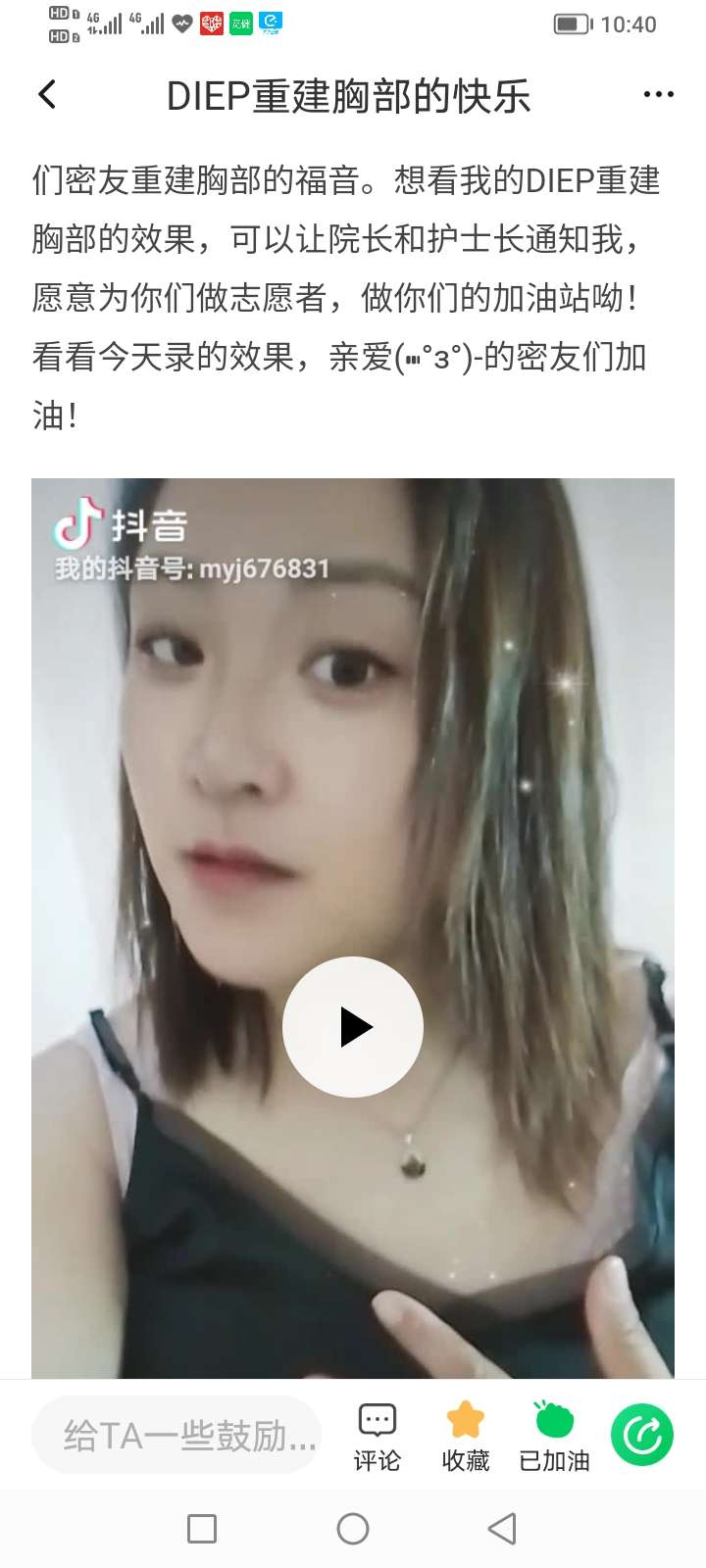Tap the system home button

tap(353, 1529)
